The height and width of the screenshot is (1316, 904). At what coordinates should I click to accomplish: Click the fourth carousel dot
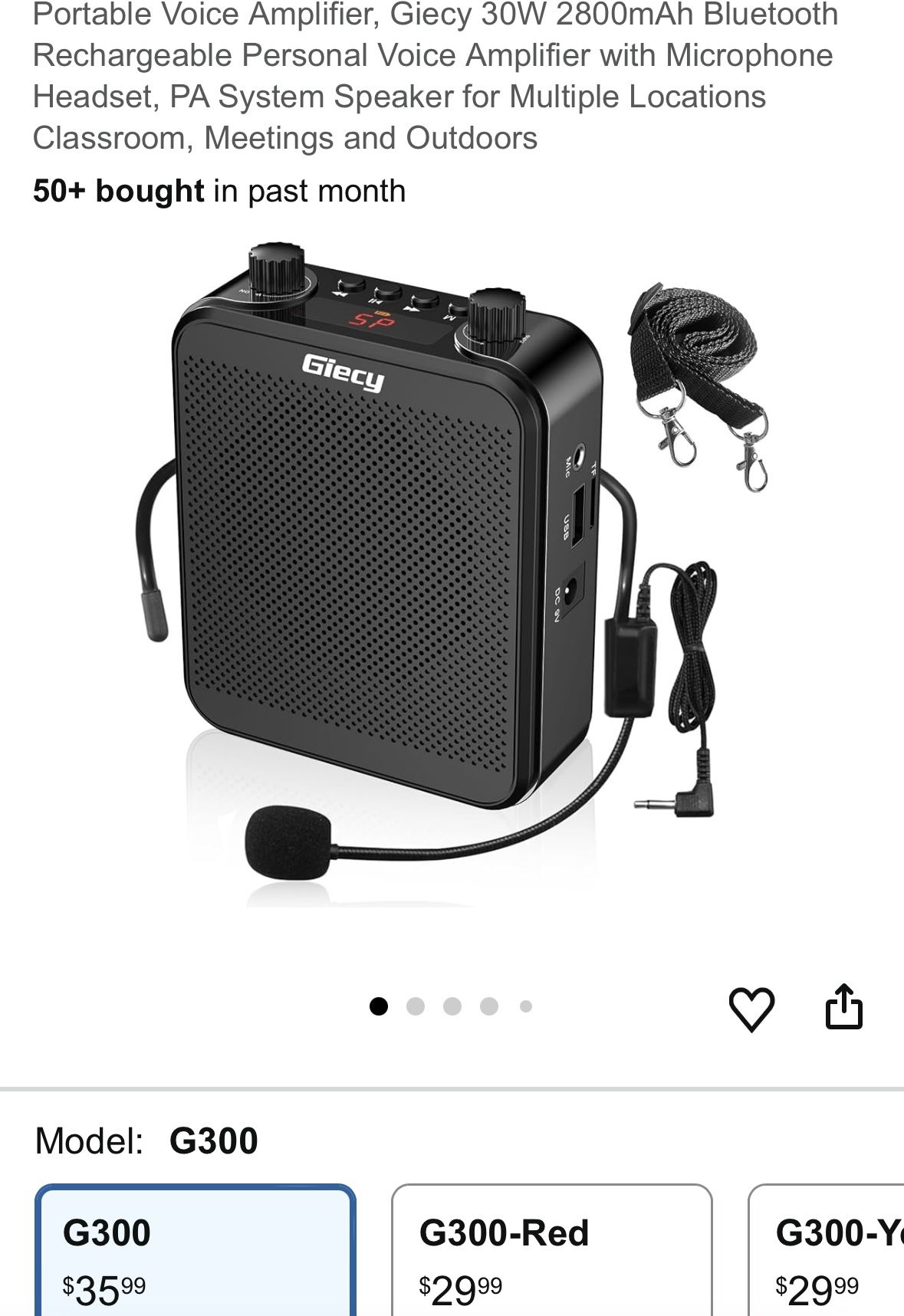(490, 1006)
